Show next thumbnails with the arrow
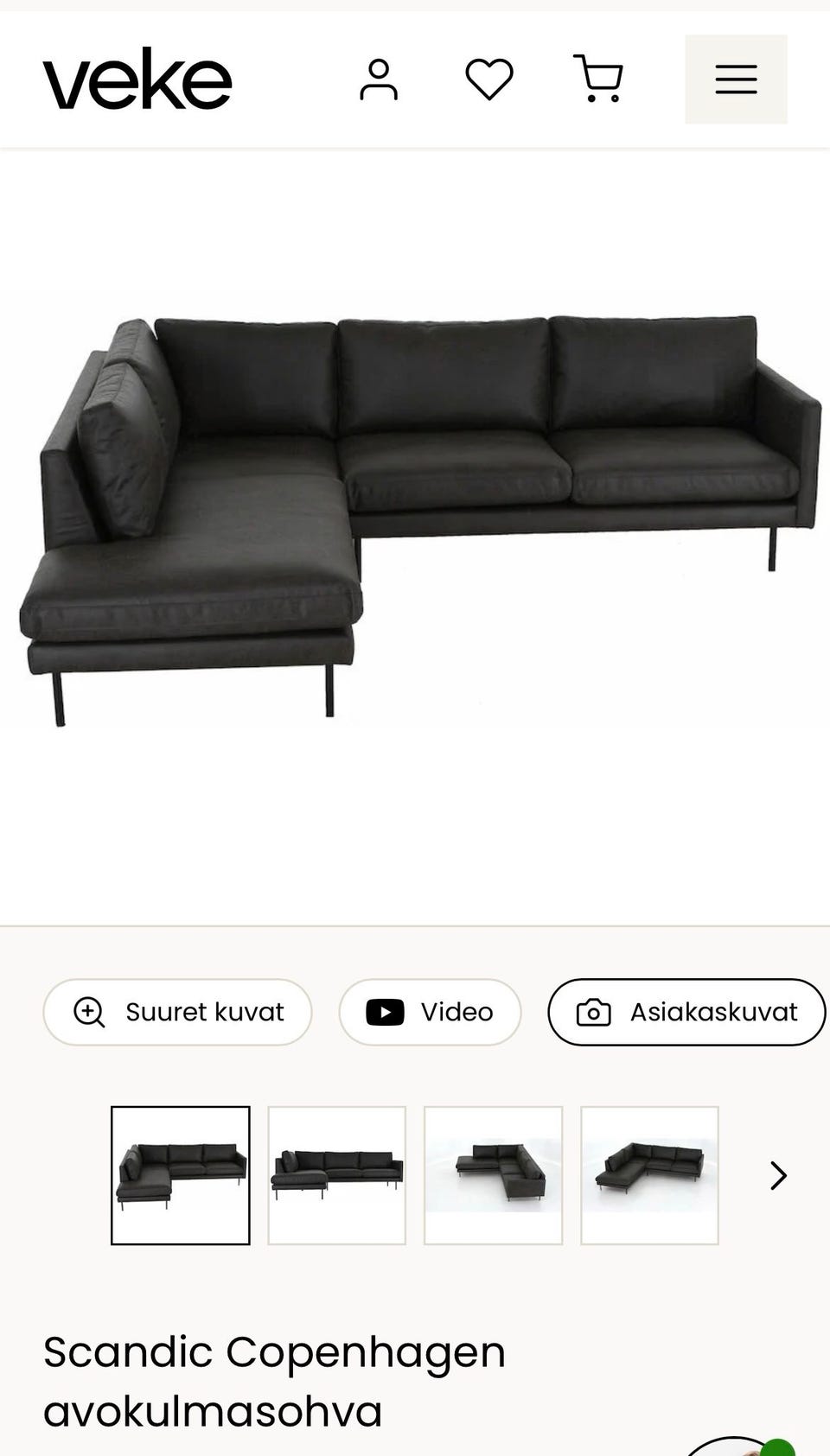This screenshot has width=830, height=1456. tap(778, 1175)
